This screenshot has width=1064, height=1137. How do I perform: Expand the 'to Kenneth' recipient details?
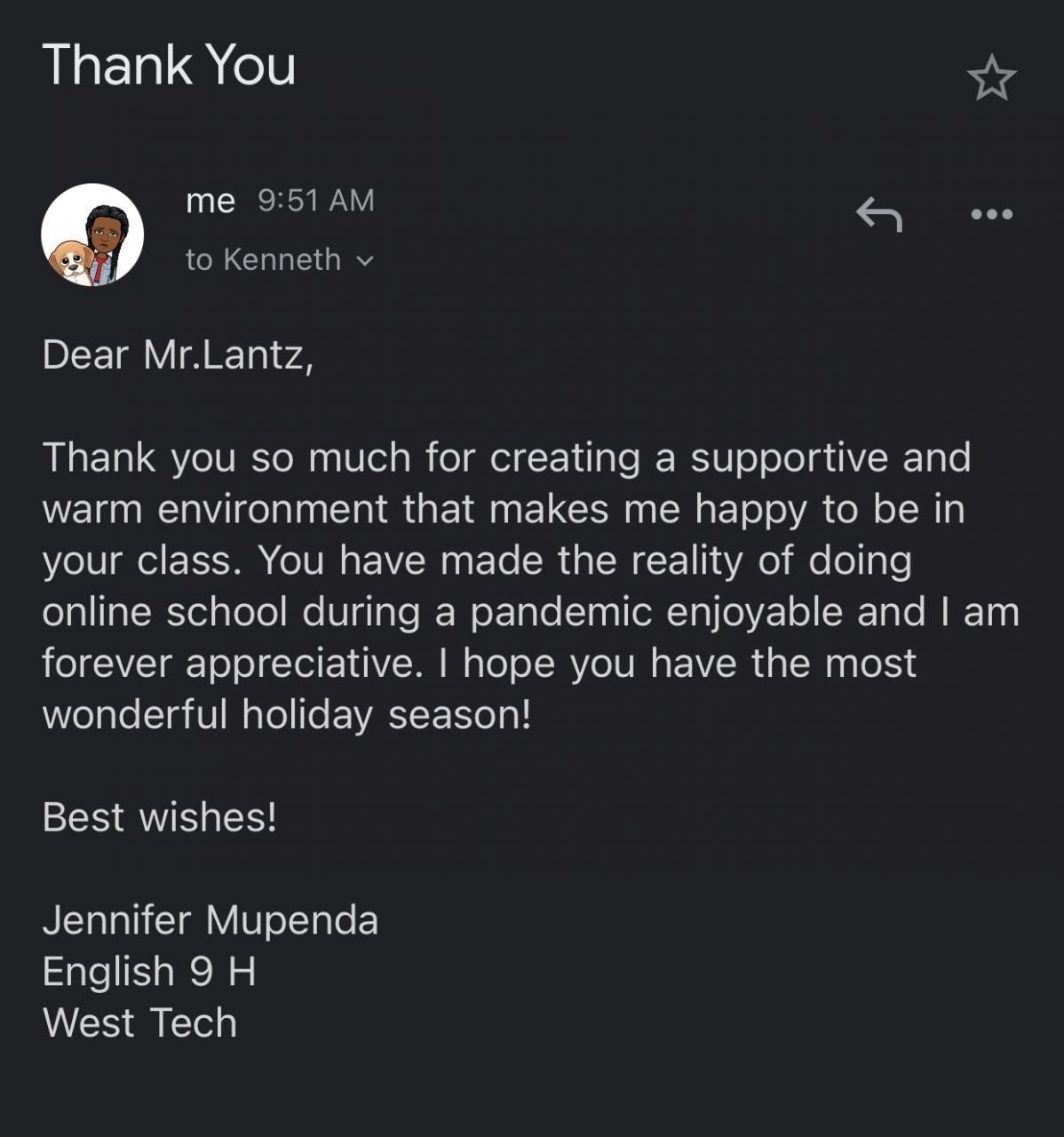pos(364,260)
